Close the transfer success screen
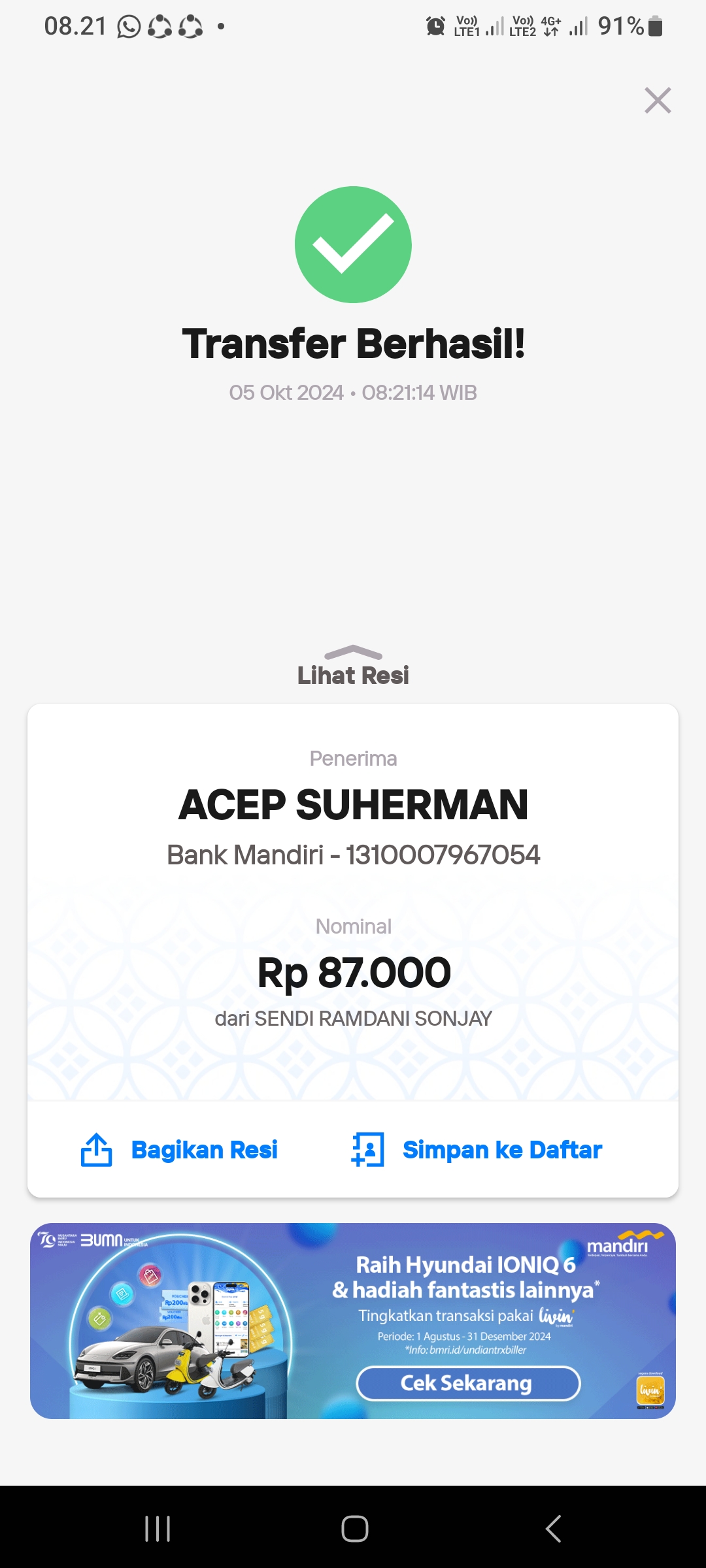This screenshot has width=706, height=1568. pyautogui.click(x=658, y=100)
